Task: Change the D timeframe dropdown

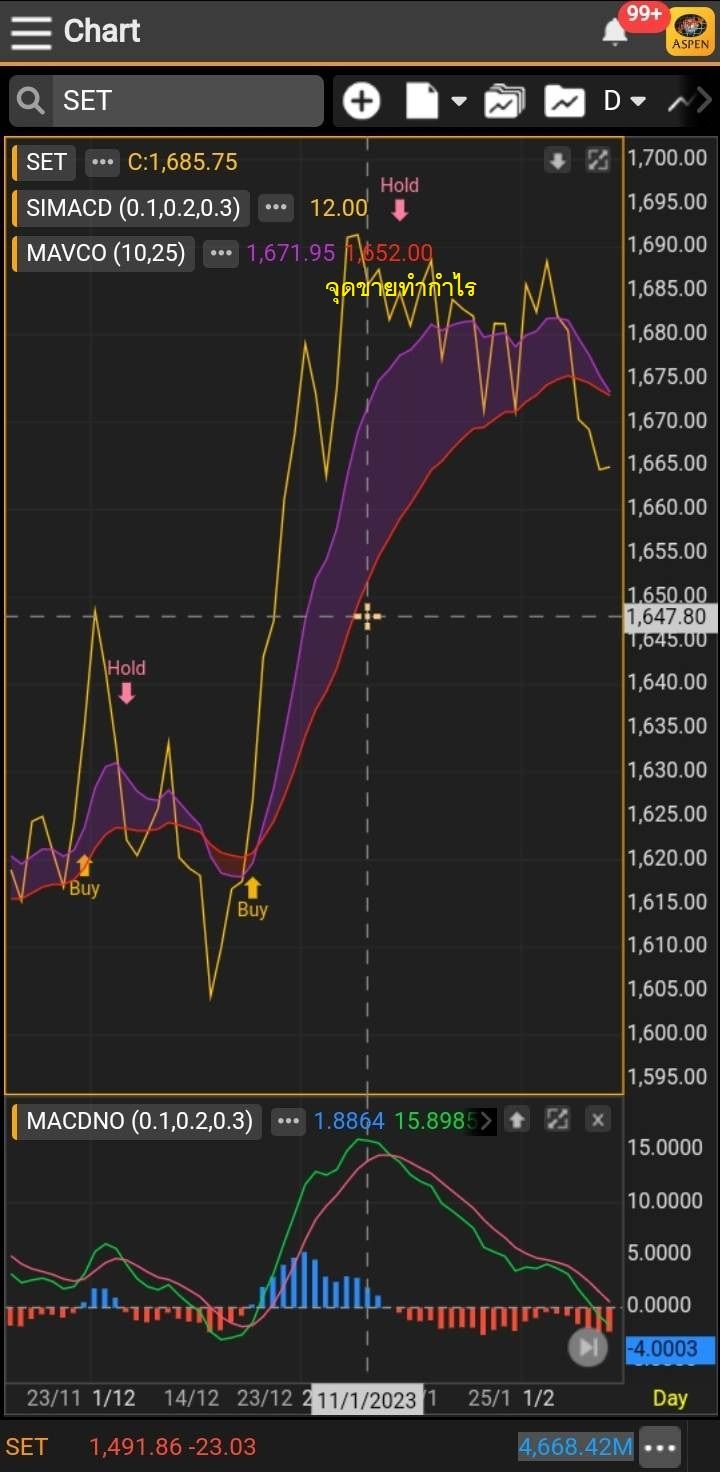Action: 624,101
